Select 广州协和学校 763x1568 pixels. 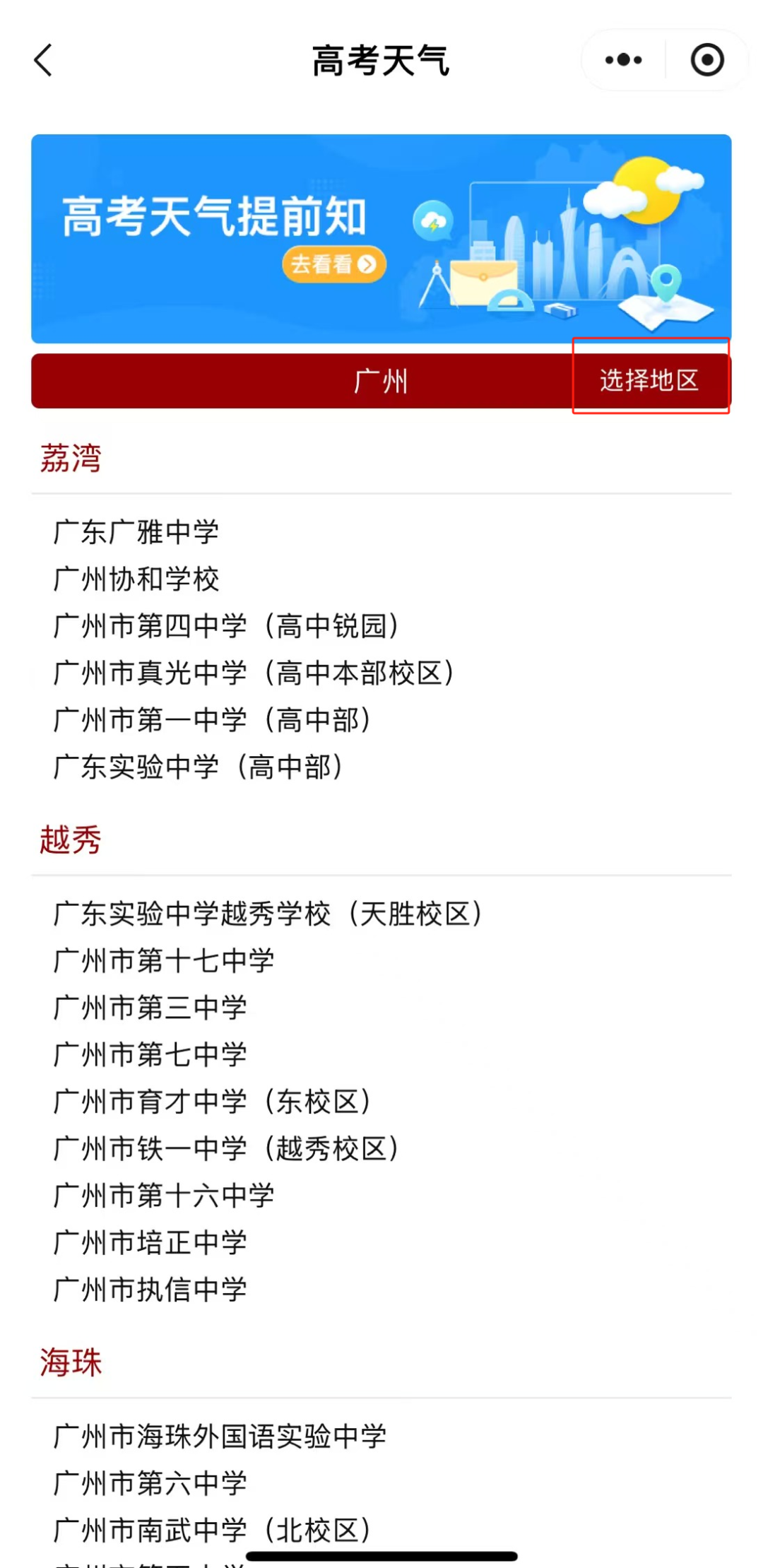[136, 579]
